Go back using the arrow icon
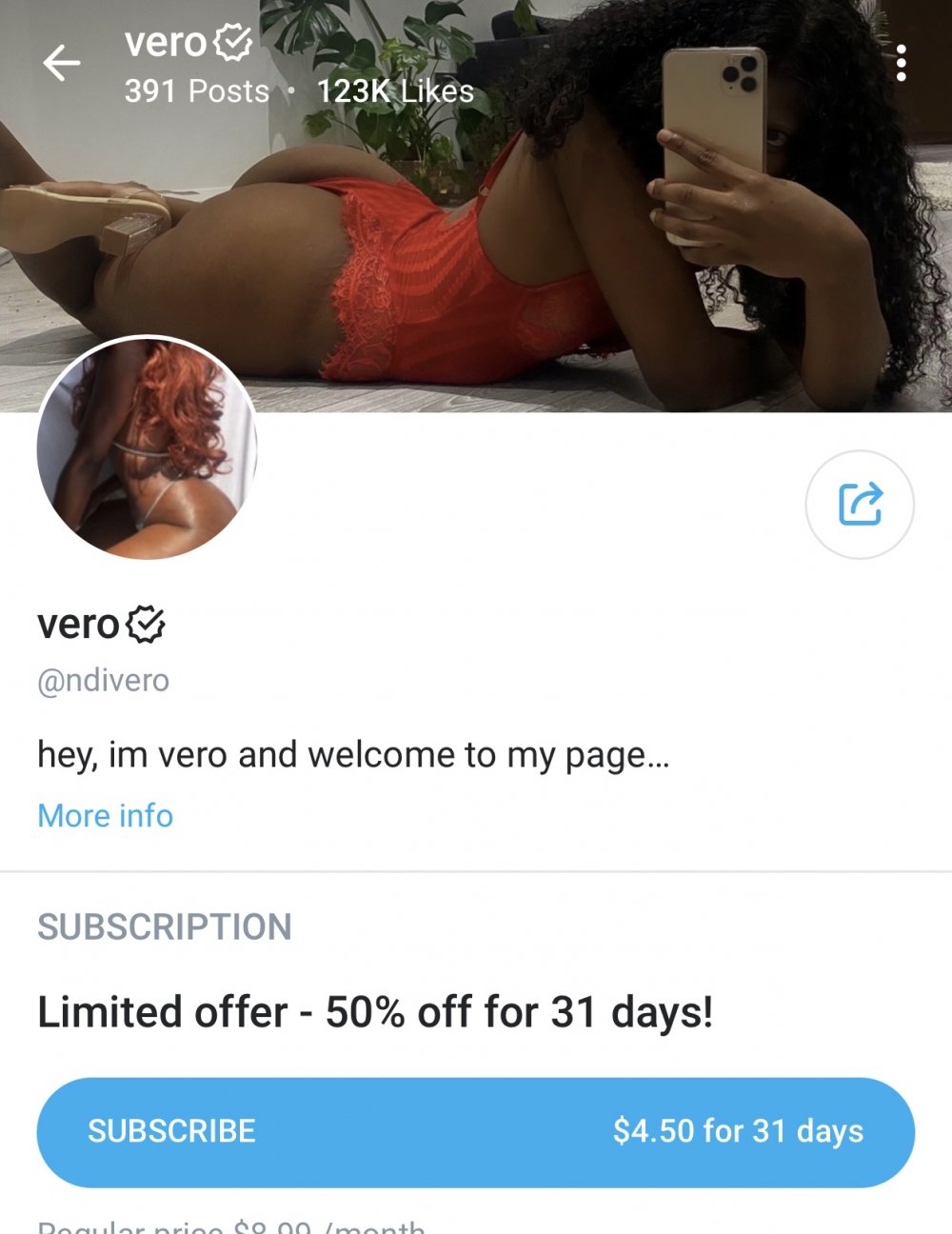Viewport: 952px width, 1234px height. click(x=62, y=64)
